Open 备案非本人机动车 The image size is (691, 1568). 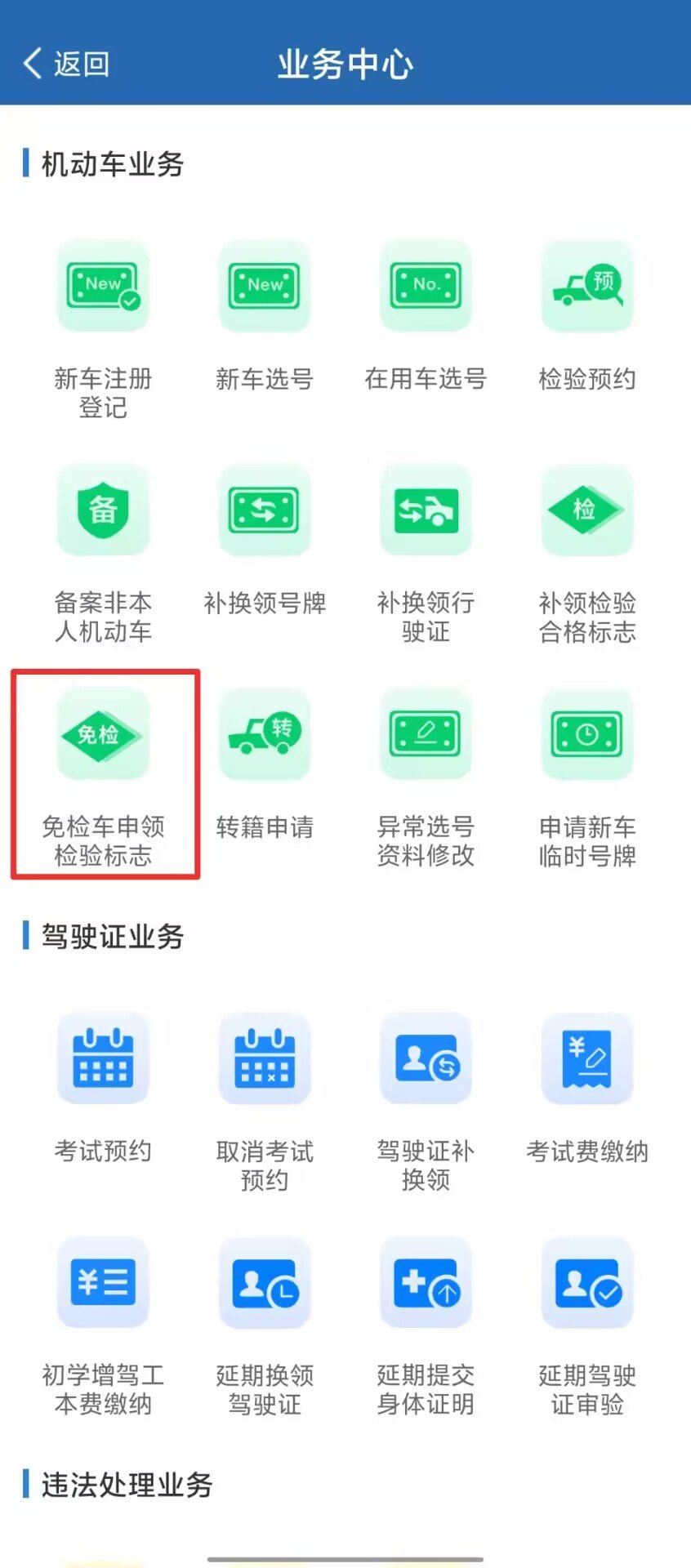click(x=103, y=510)
